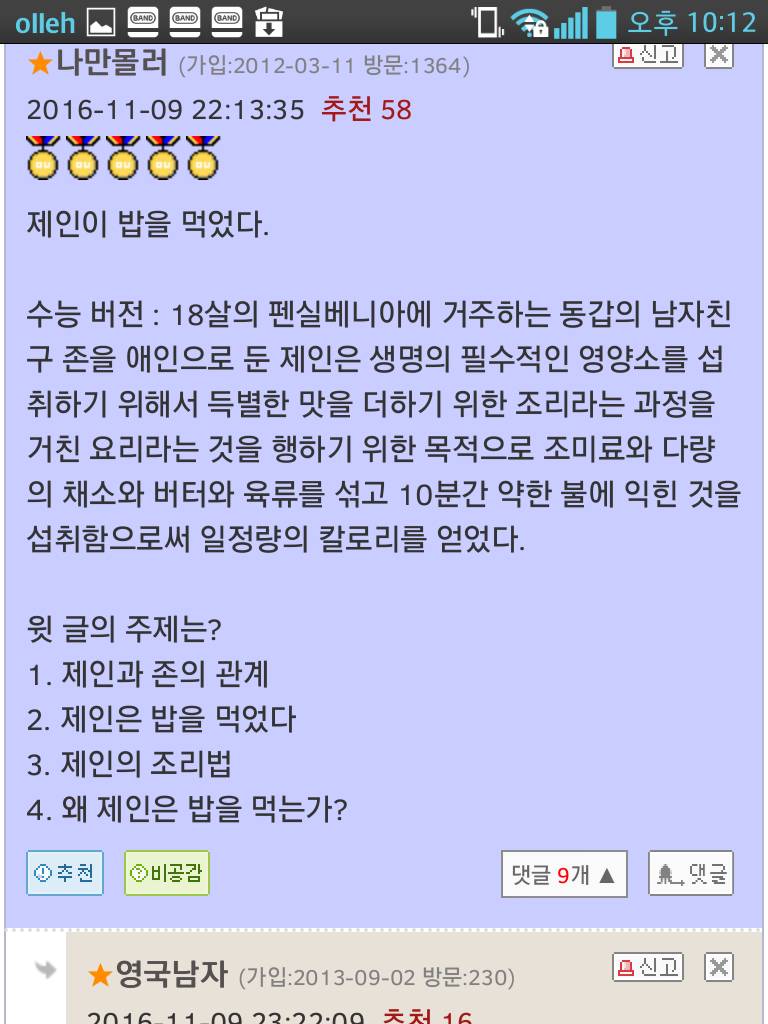The height and width of the screenshot is (1024, 768).
Task: Write a reply using the 댓글 button
Action: [x=691, y=876]
